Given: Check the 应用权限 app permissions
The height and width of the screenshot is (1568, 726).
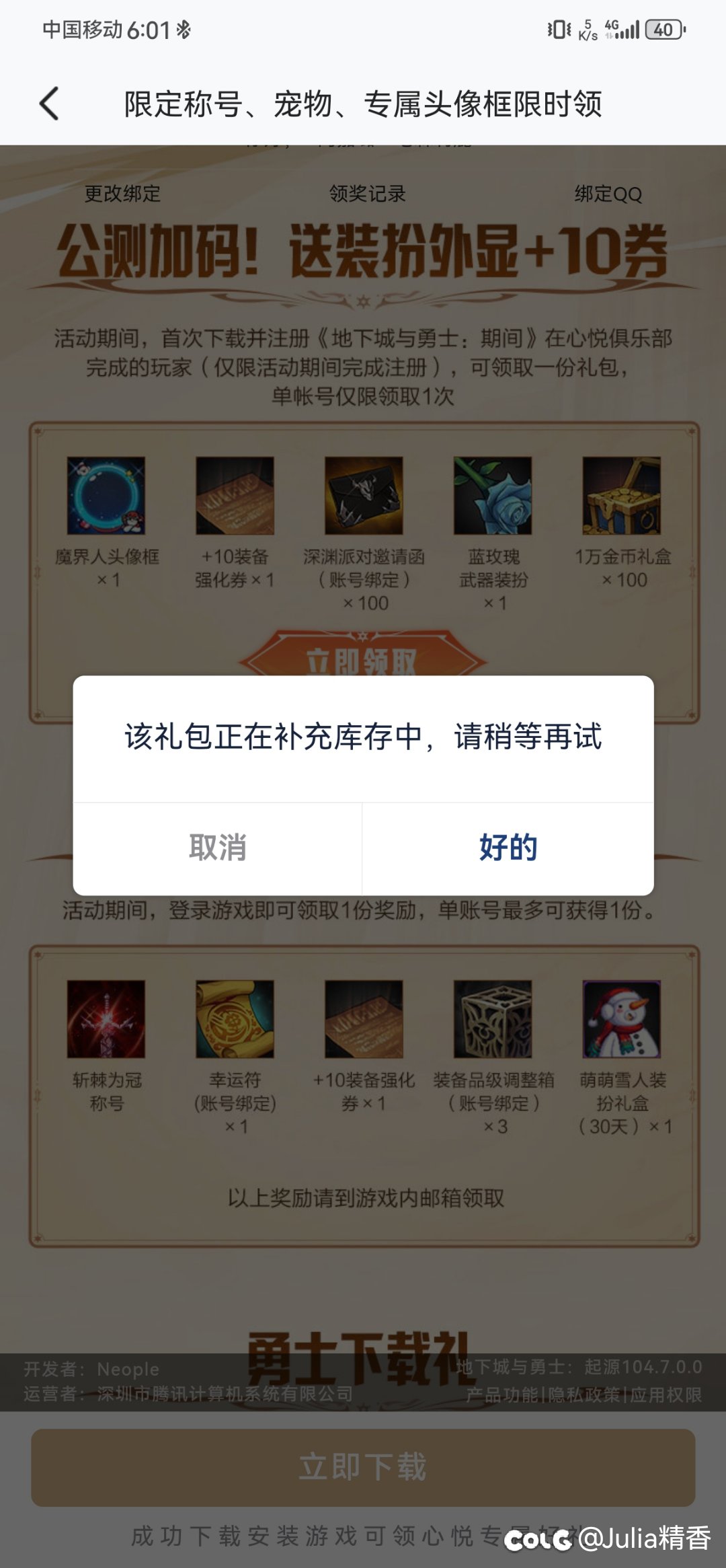Looking at the screenshot, I should [665, 1395].
